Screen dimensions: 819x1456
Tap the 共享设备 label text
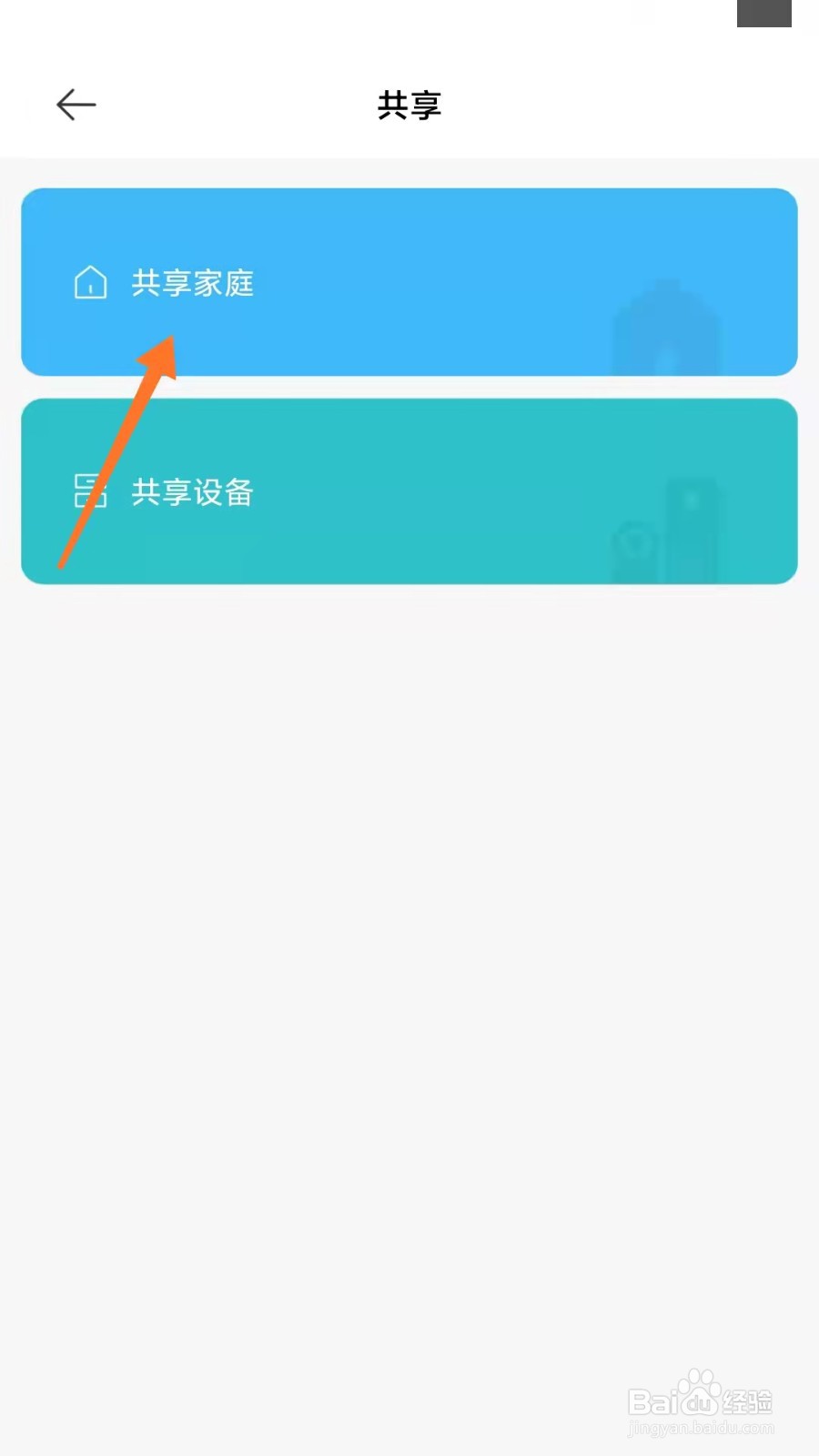(193, 491)
